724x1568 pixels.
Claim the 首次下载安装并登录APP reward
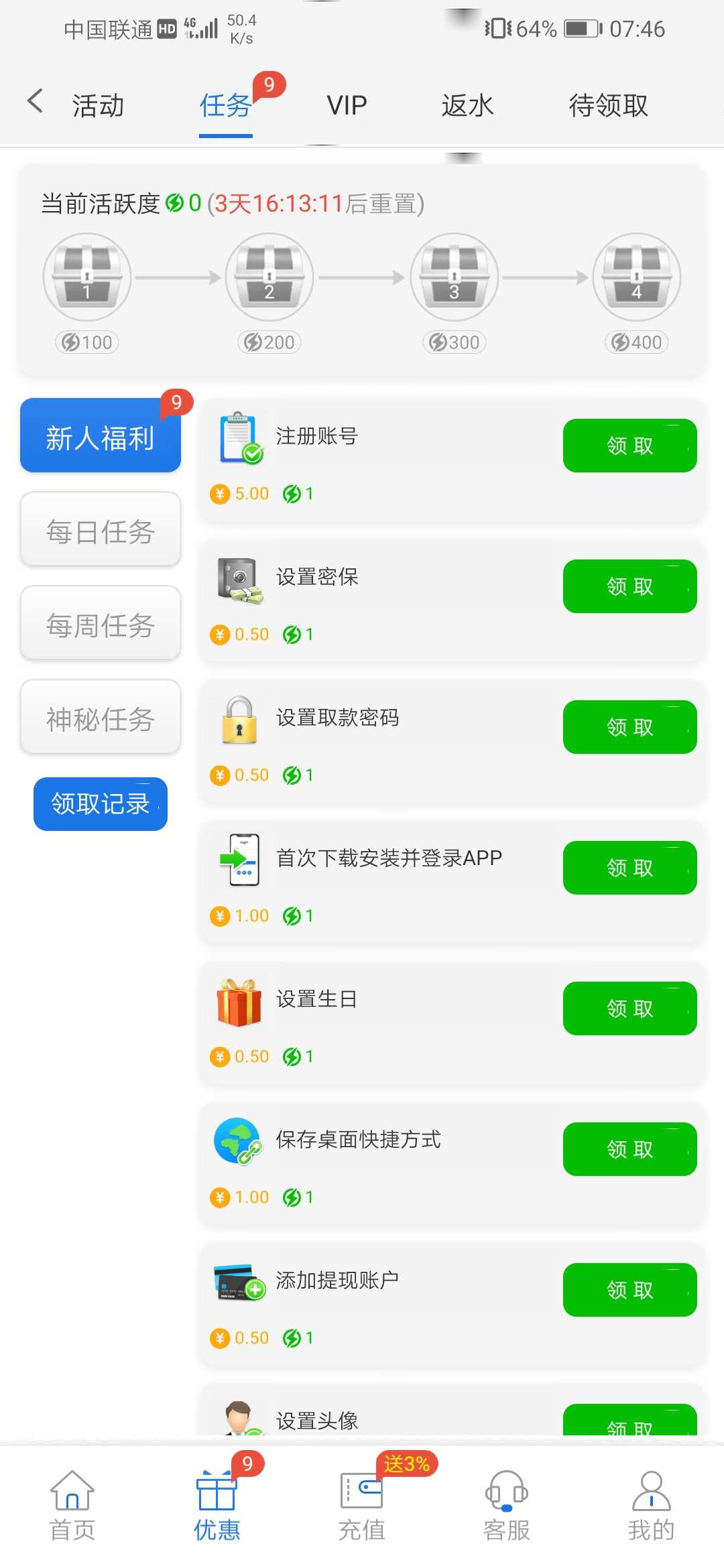[x=629, y=868]
